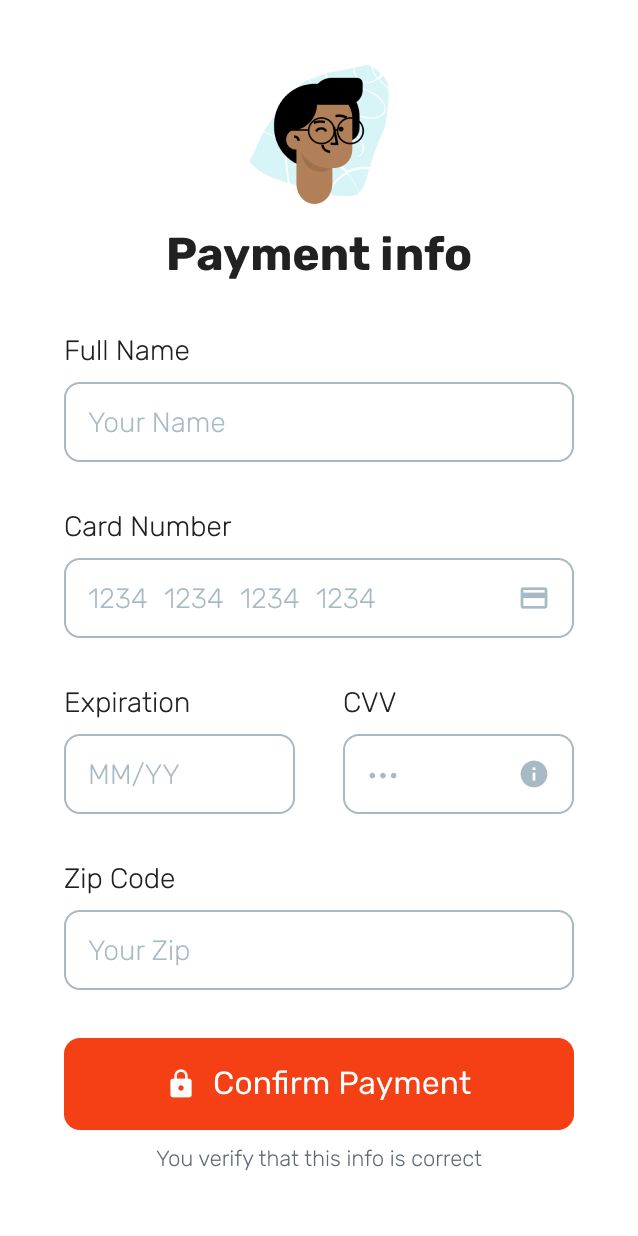Select the Expiration MM/YY field
The image size is (638, 1236).
click(179, 774)
